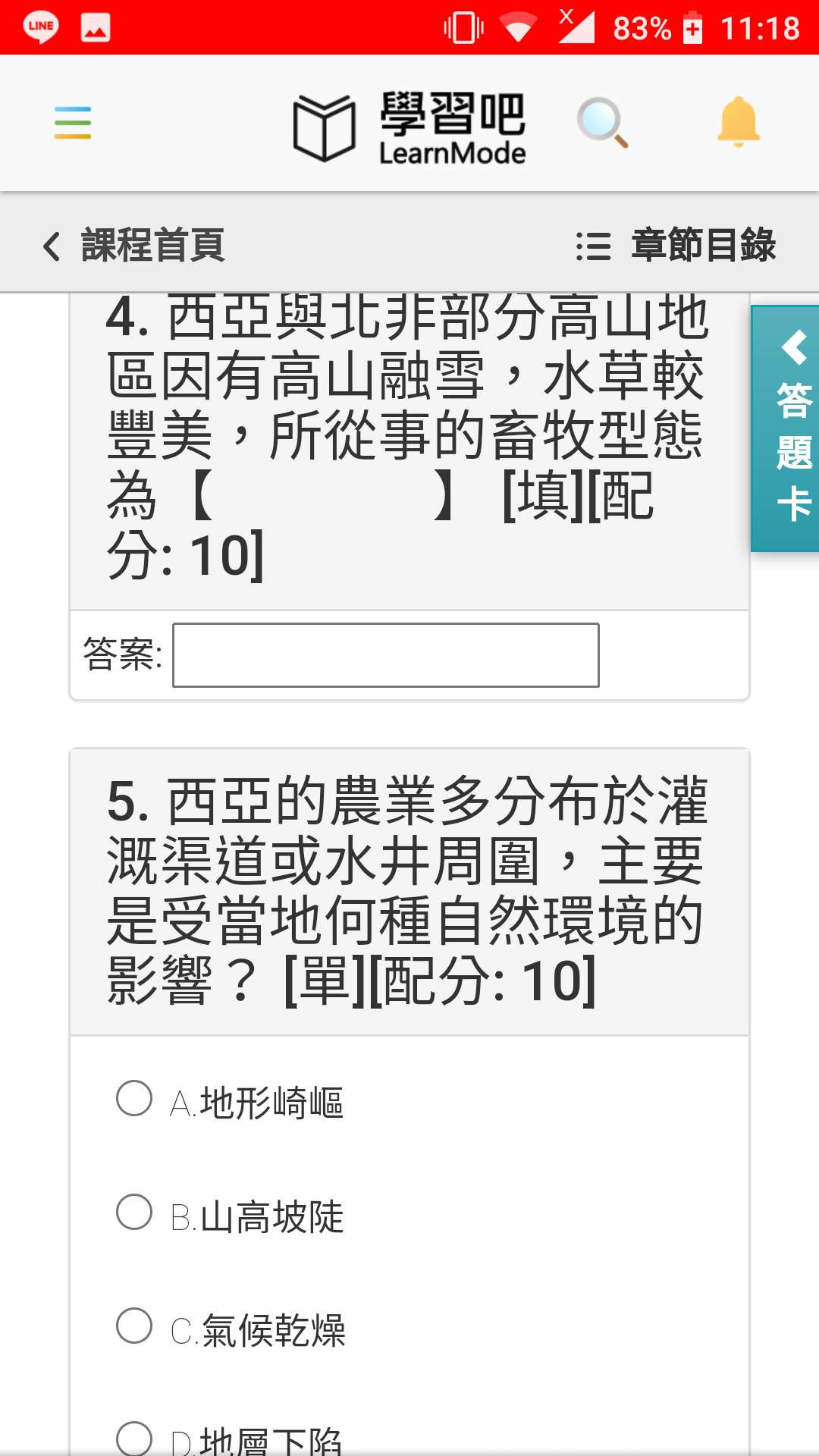Select option D. 地層下陷
819x1456 pixels.
point(134,1437)
